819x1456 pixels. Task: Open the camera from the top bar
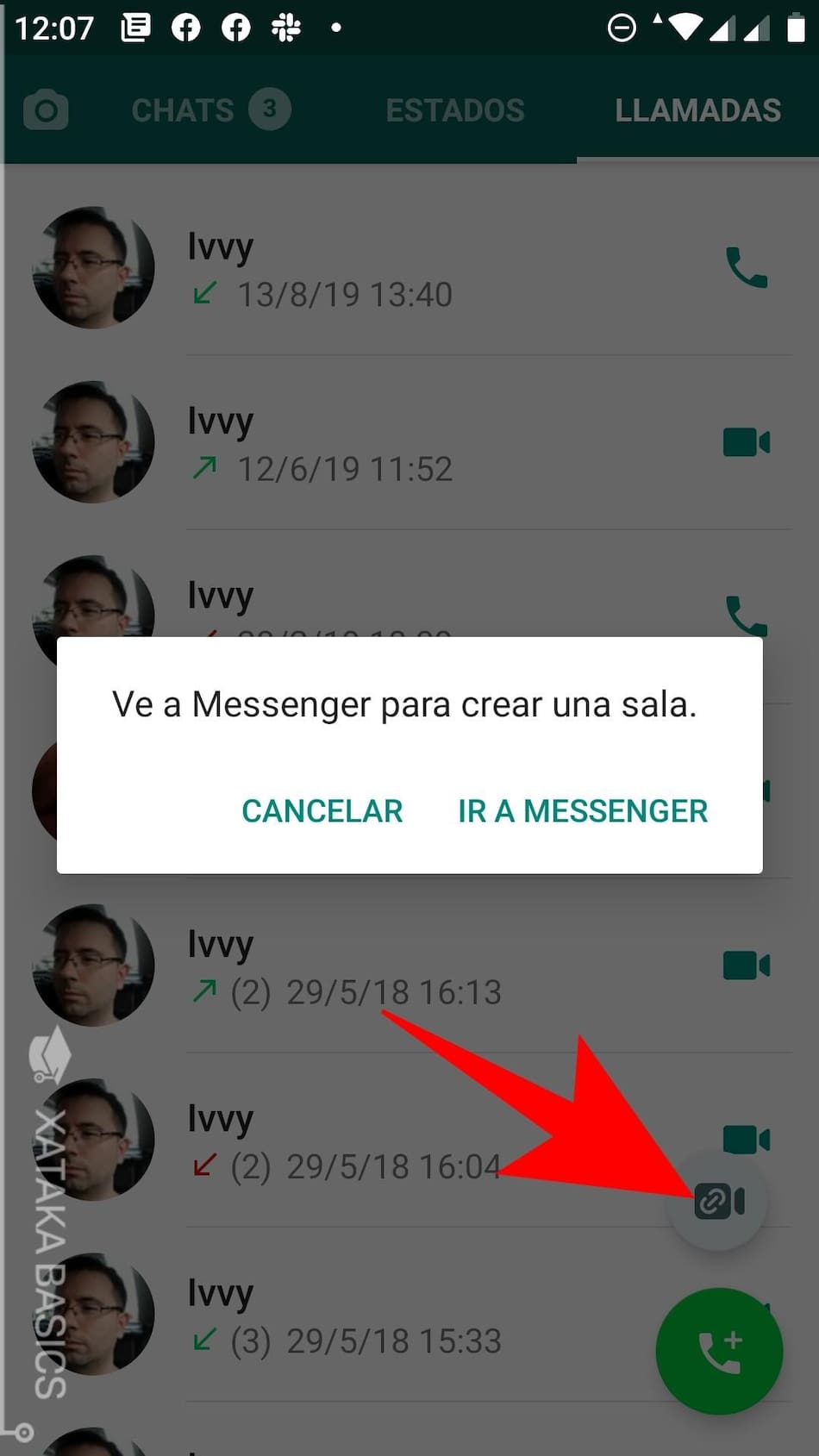pos(46,110)
